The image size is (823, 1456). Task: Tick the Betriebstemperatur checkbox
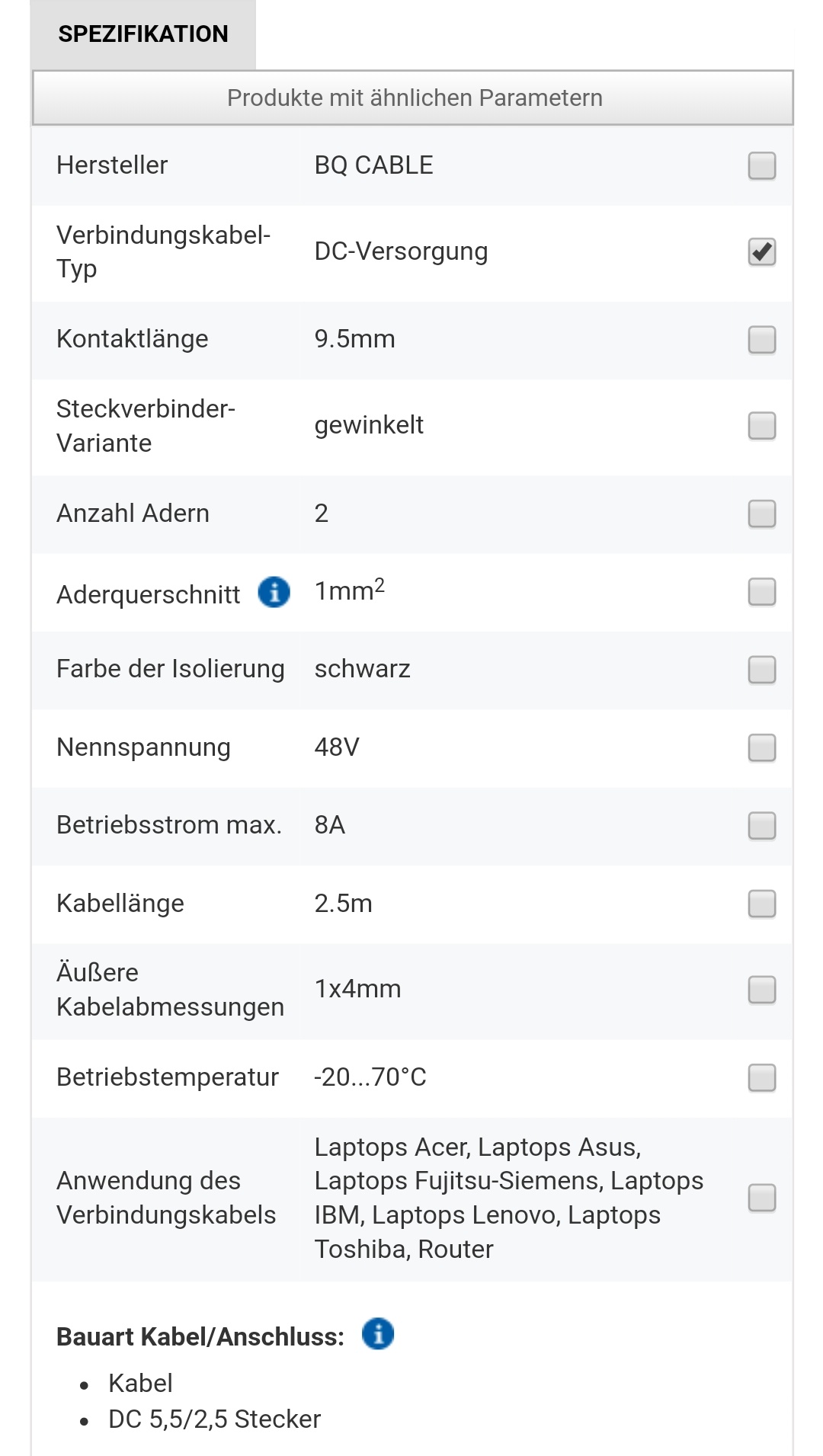click(x=761, y=1077)
